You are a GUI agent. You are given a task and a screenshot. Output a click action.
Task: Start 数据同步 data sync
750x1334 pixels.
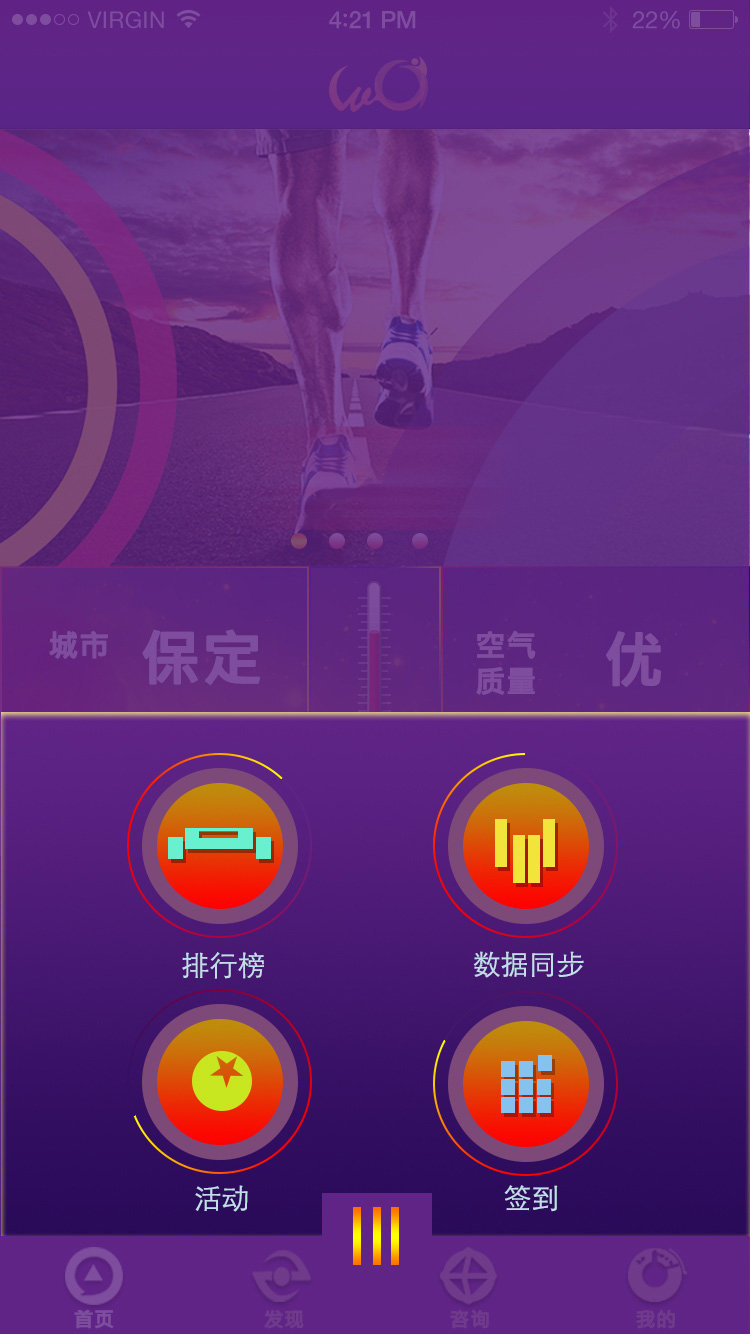coord(526,846)
